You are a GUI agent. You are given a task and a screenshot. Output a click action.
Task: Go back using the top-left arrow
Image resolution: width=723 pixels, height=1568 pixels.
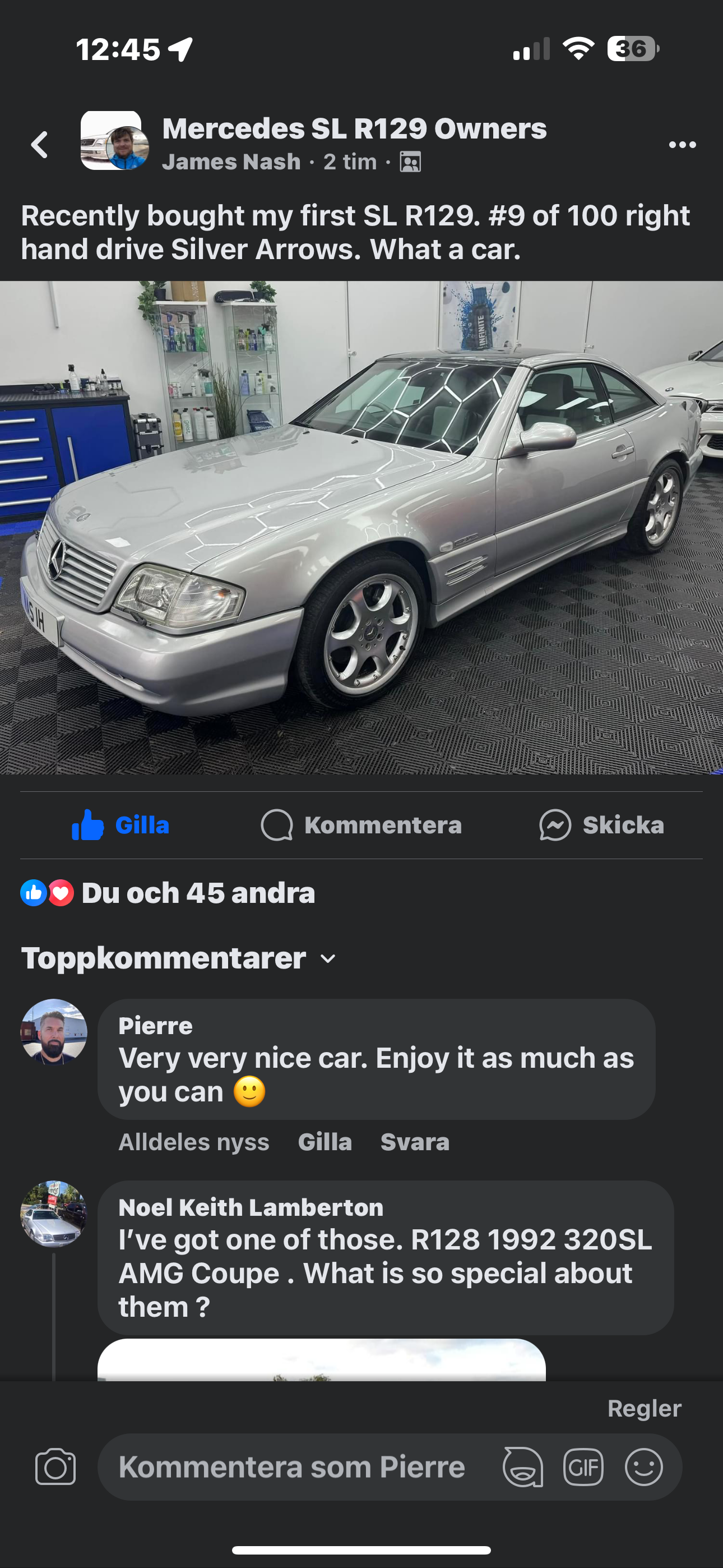pos(40,145)
